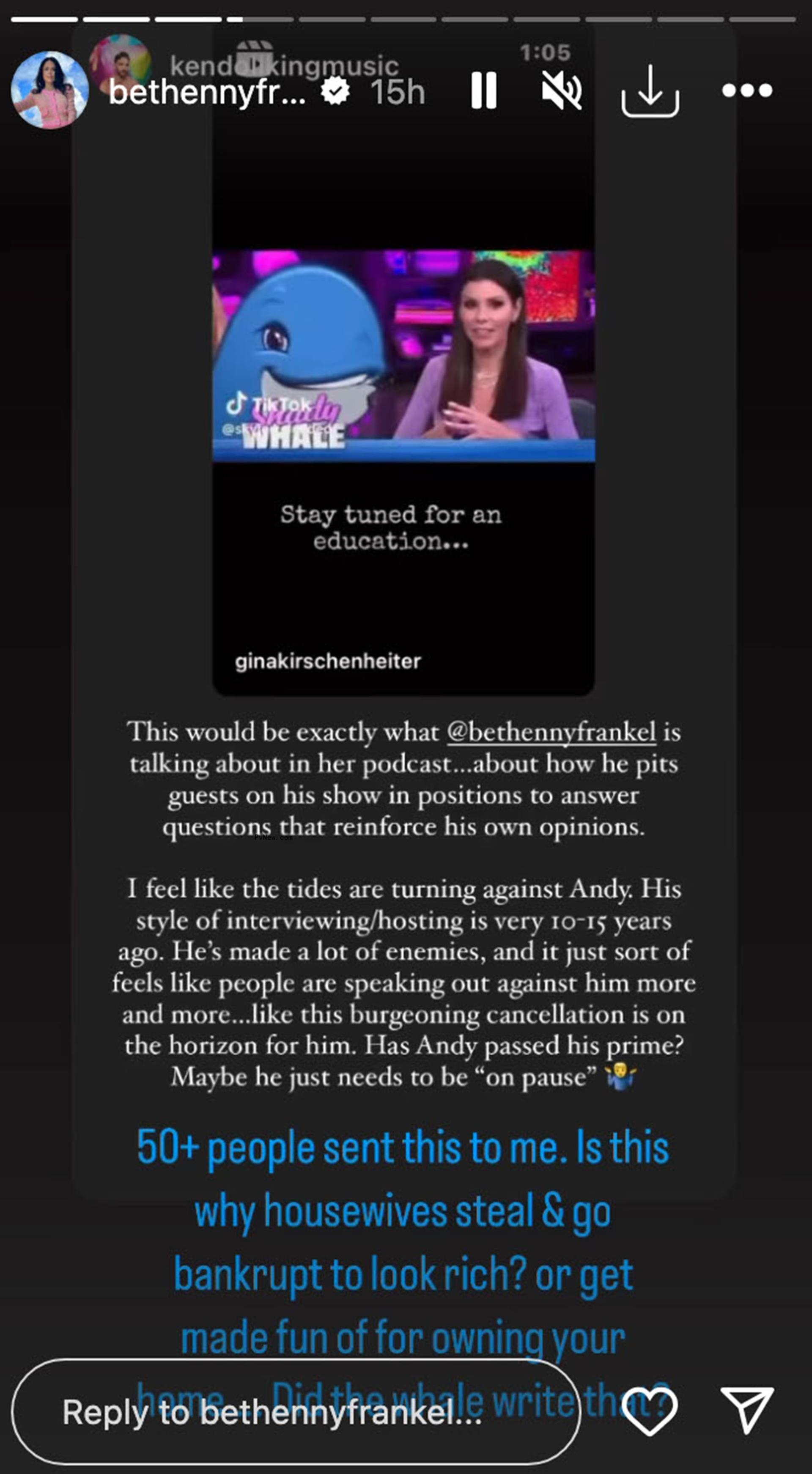This screenshot has width=812, height=1474.
Task: Download this story
Action: point(650,91)
